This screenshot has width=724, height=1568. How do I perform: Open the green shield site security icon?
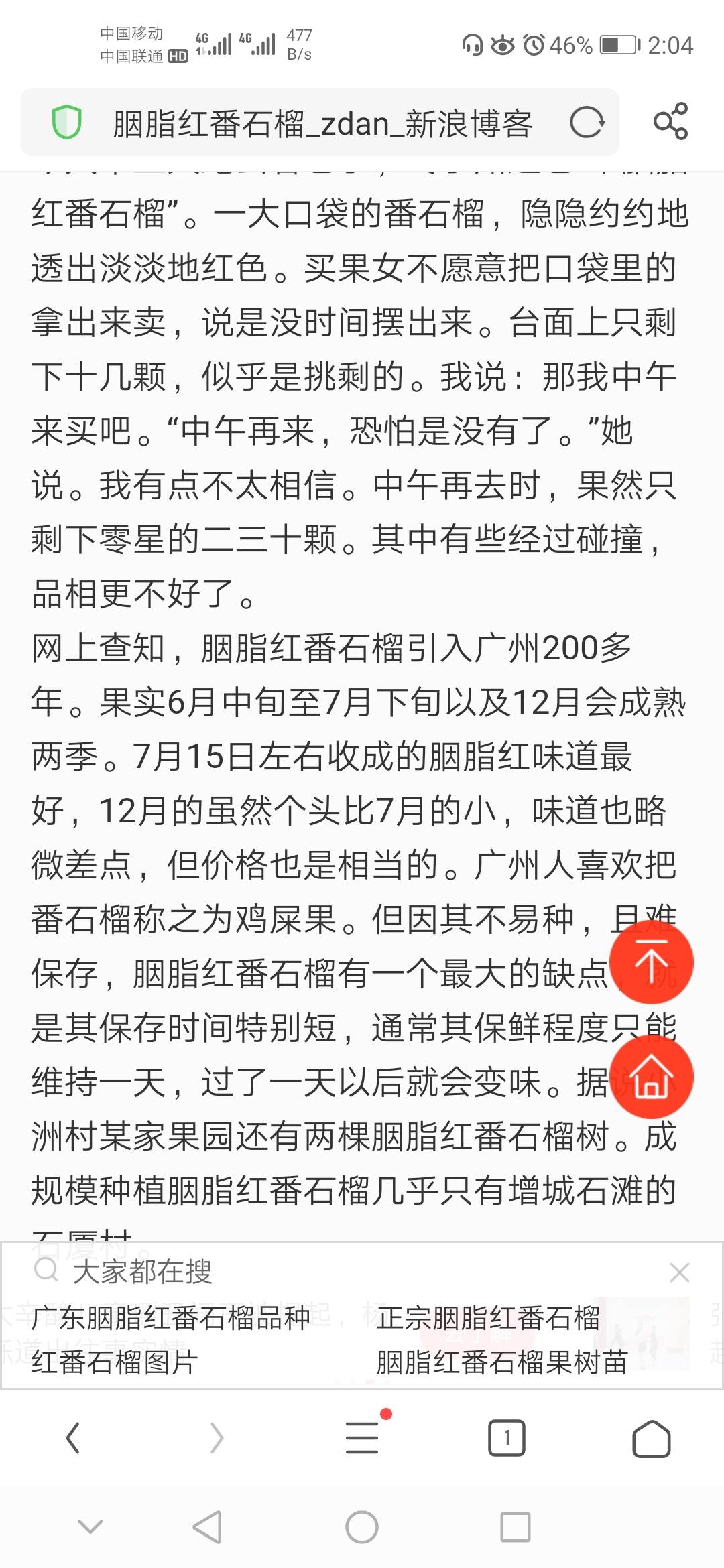pyautogui.click(x=67, y=123)
